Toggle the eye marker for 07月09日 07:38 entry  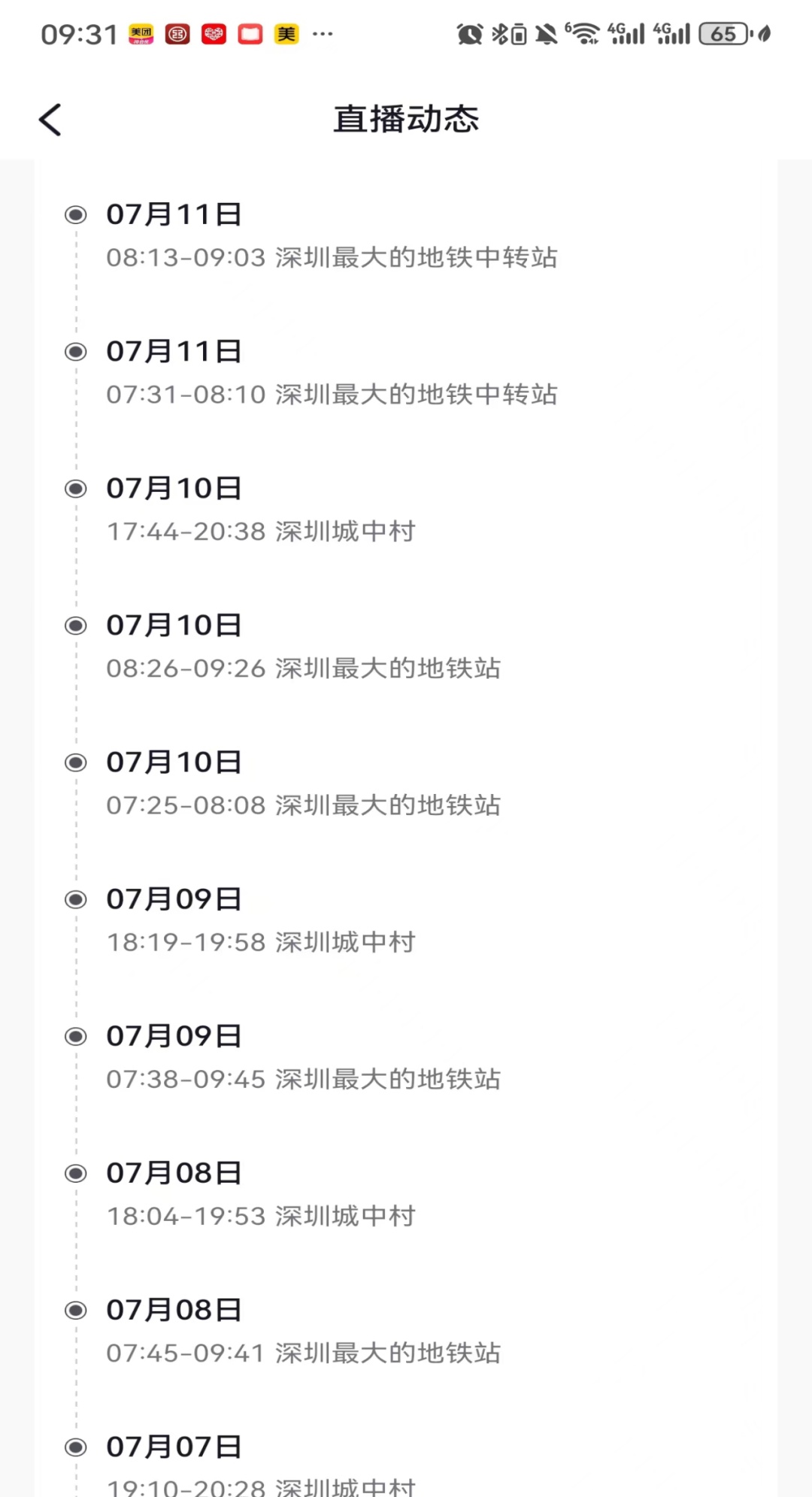click(x=75, y=1035)
